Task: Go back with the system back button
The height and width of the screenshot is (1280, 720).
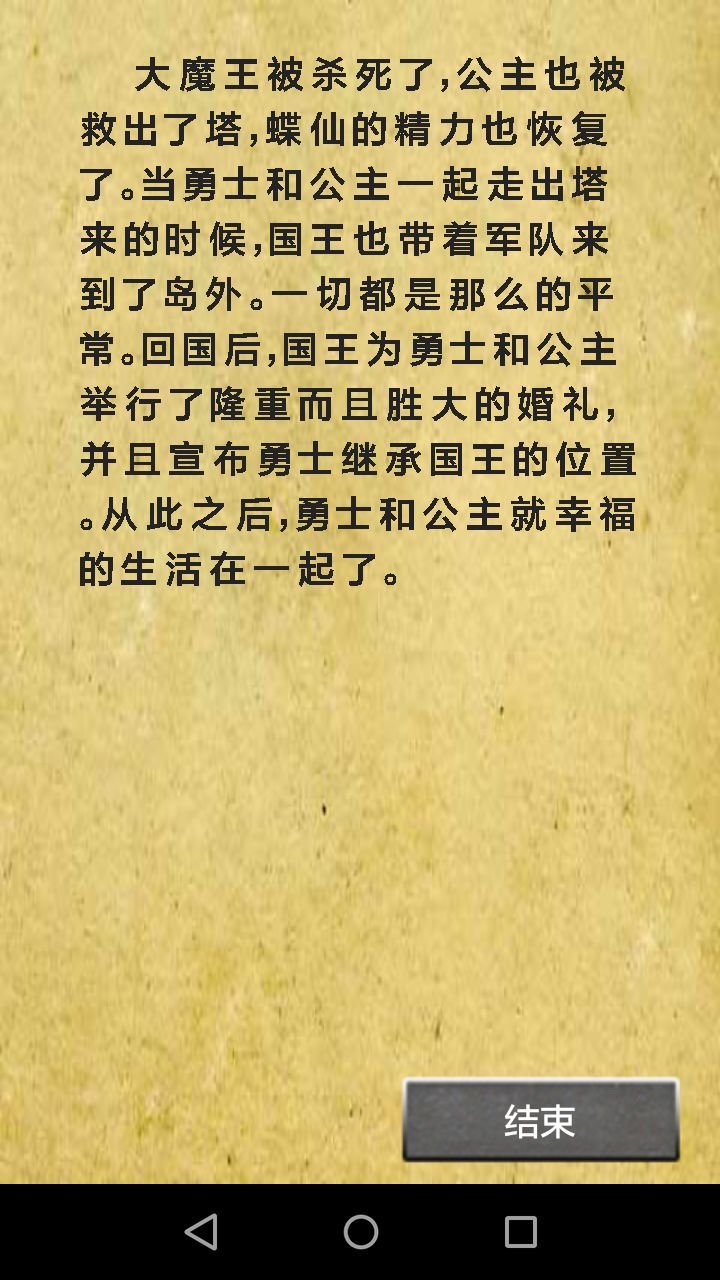Action: click(201, 1232)
